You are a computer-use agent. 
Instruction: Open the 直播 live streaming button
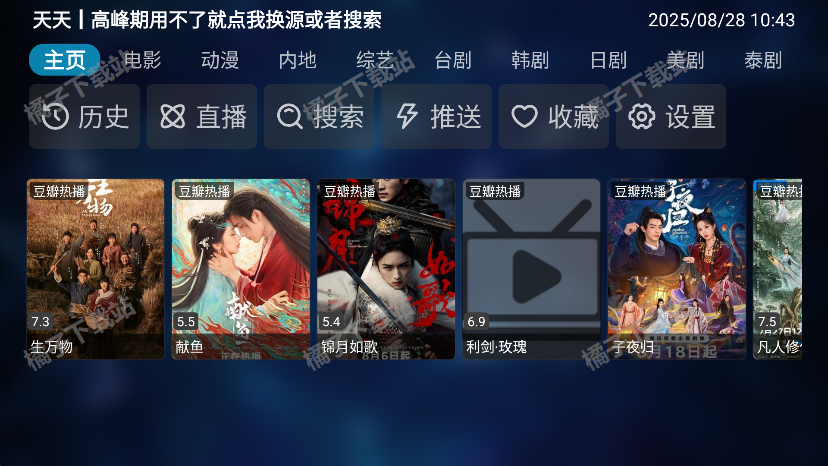202,117
